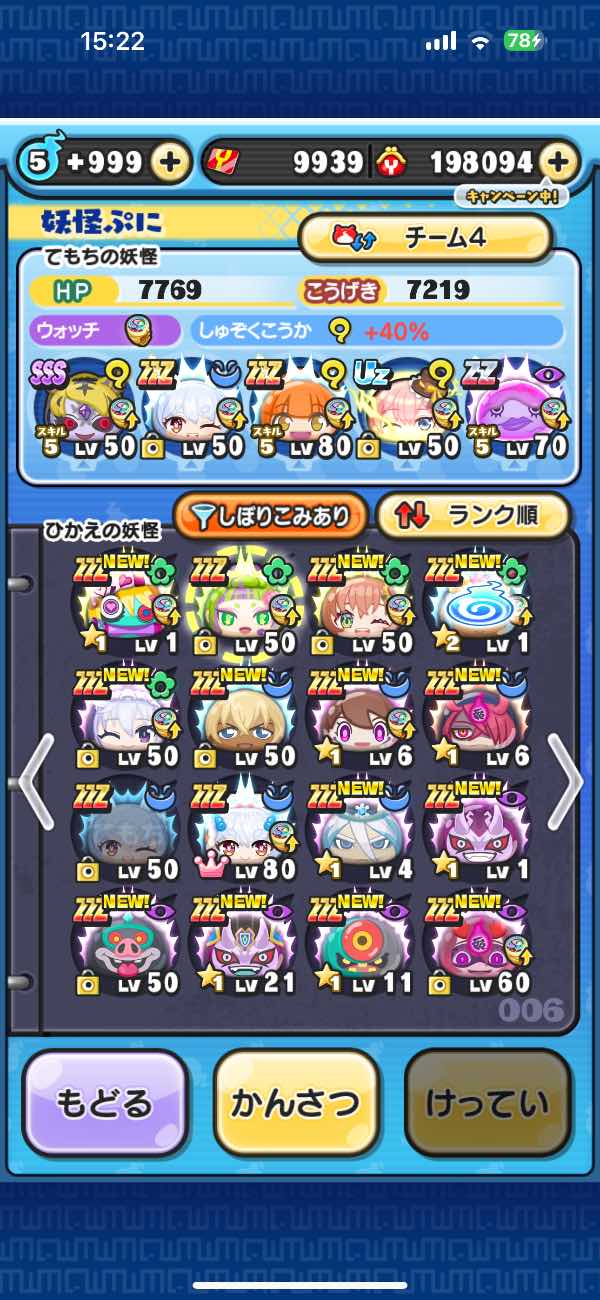
Task: Open the しぼりこみあり filter
Action: pyautogui.click(x=270, y=516)
